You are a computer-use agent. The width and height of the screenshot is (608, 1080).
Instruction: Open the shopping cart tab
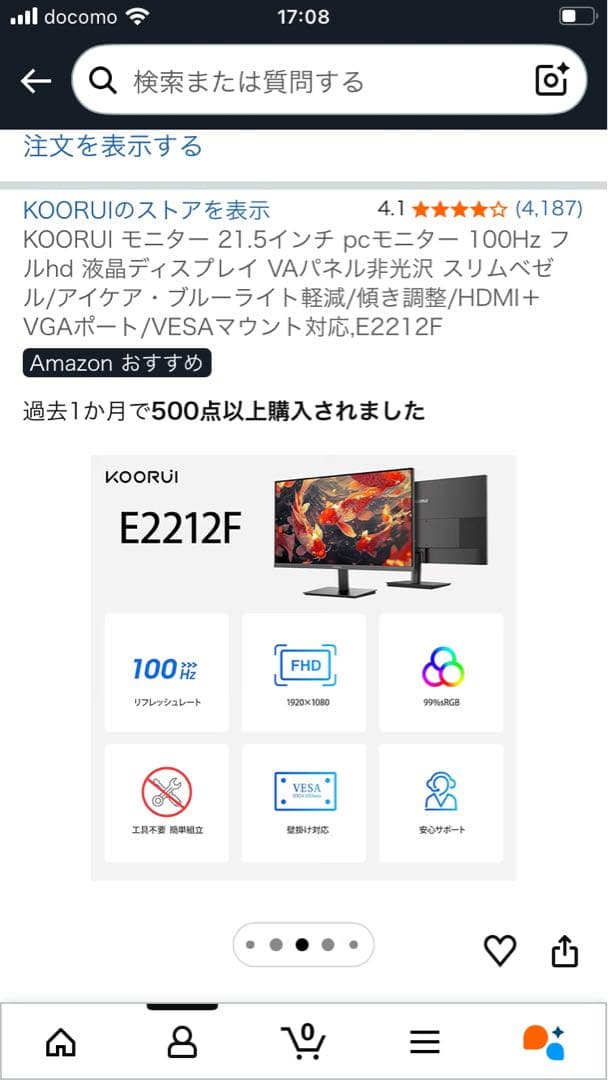click(304, 1041)
